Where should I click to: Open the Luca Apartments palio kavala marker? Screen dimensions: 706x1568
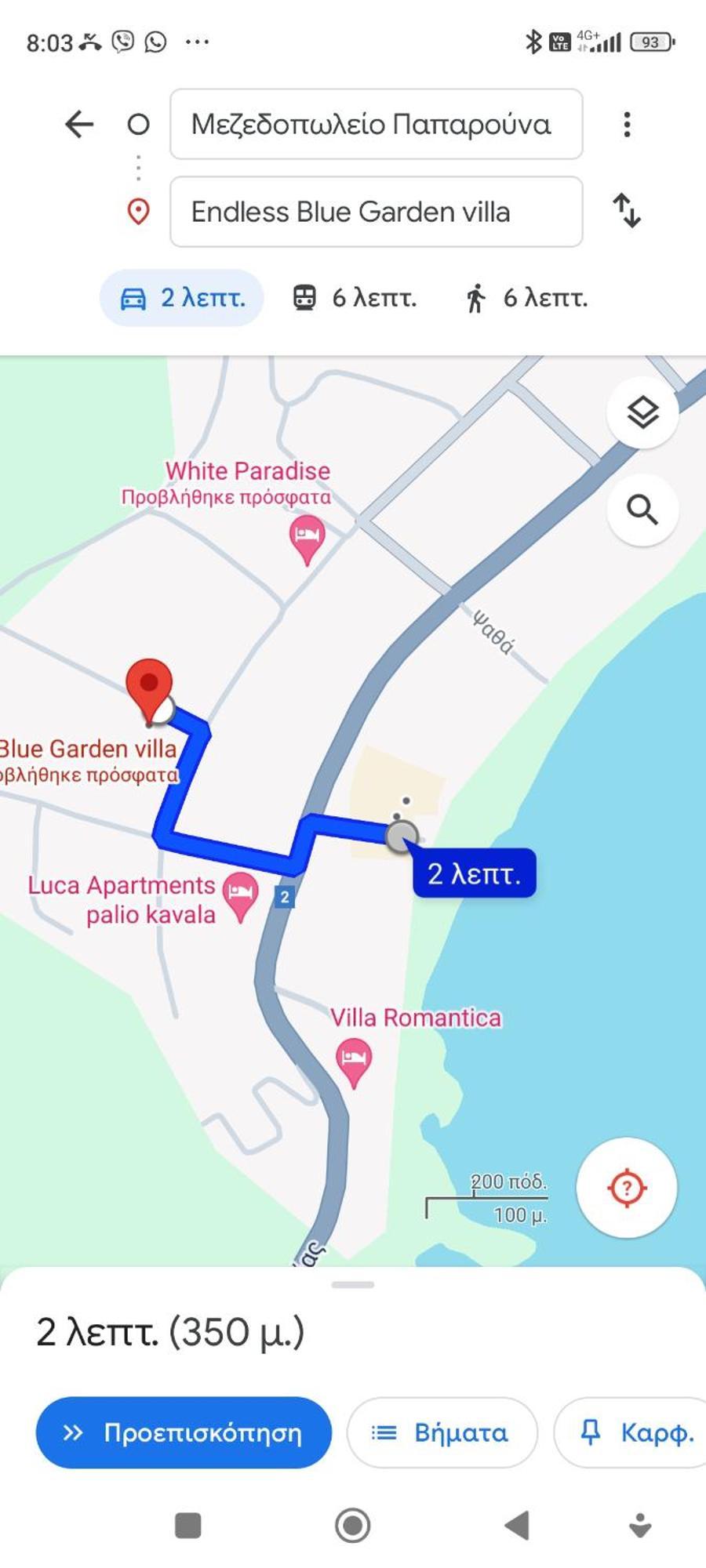241,895
